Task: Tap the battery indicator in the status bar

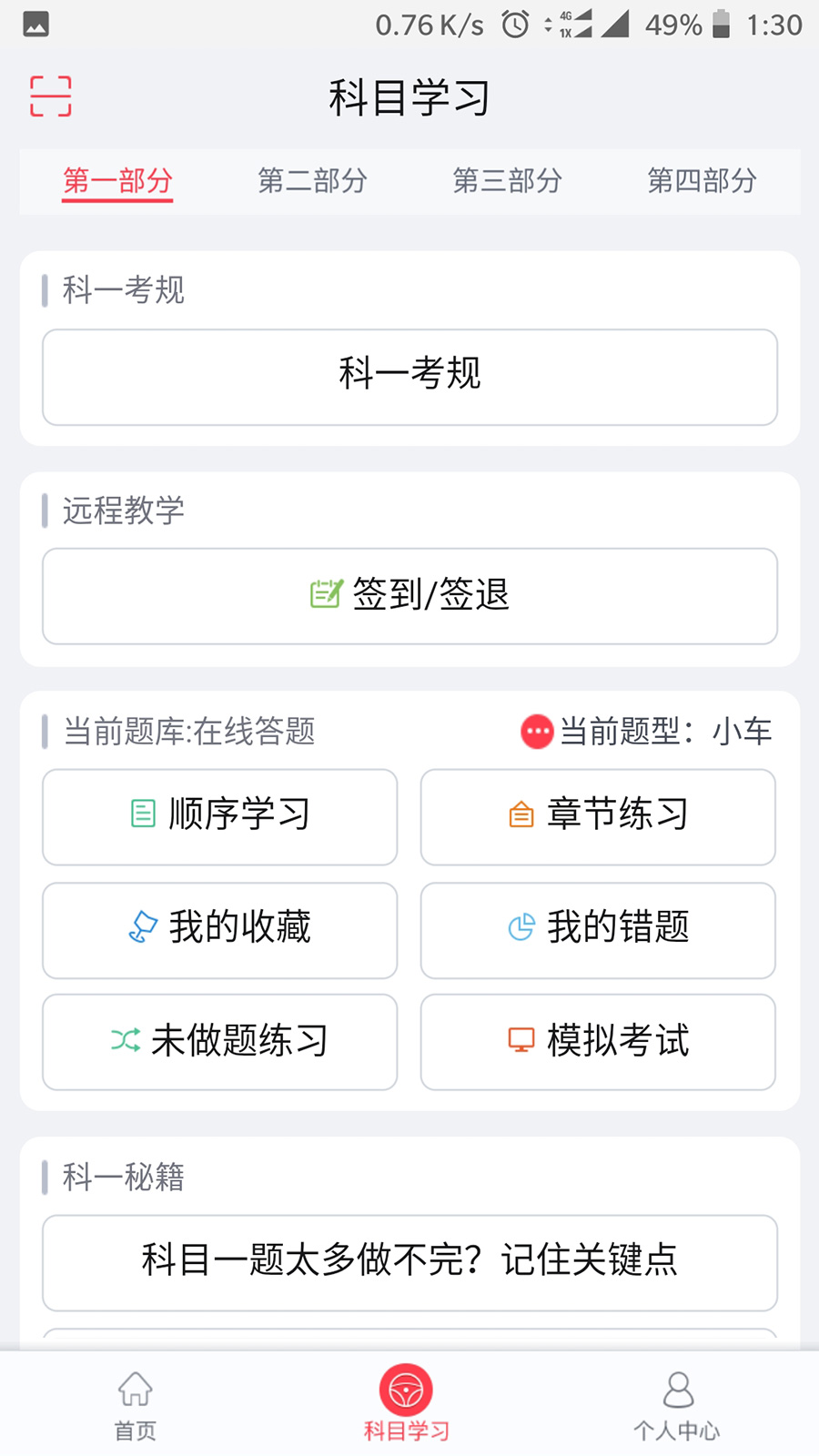Action: [723, 25]
